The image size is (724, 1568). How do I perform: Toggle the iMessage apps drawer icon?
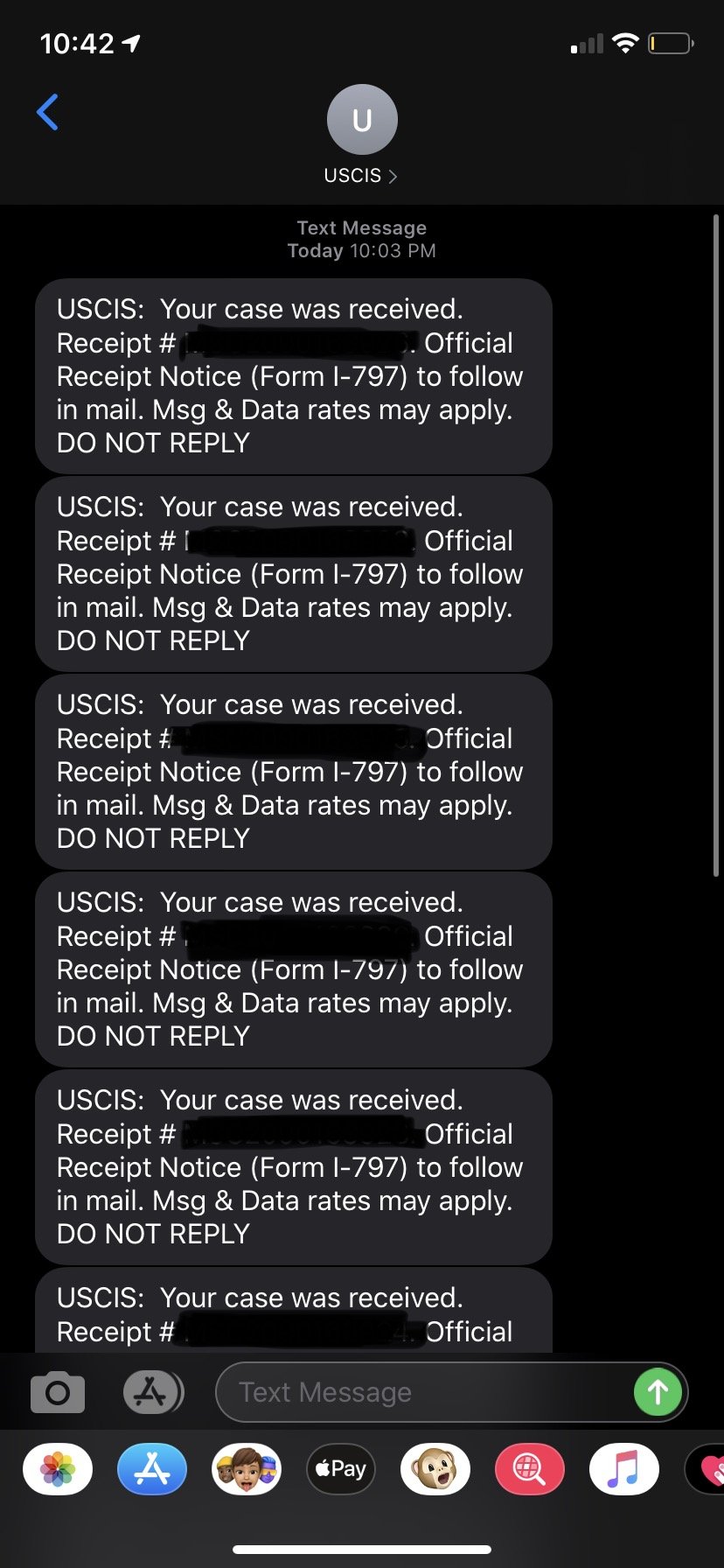[153, 1392]
